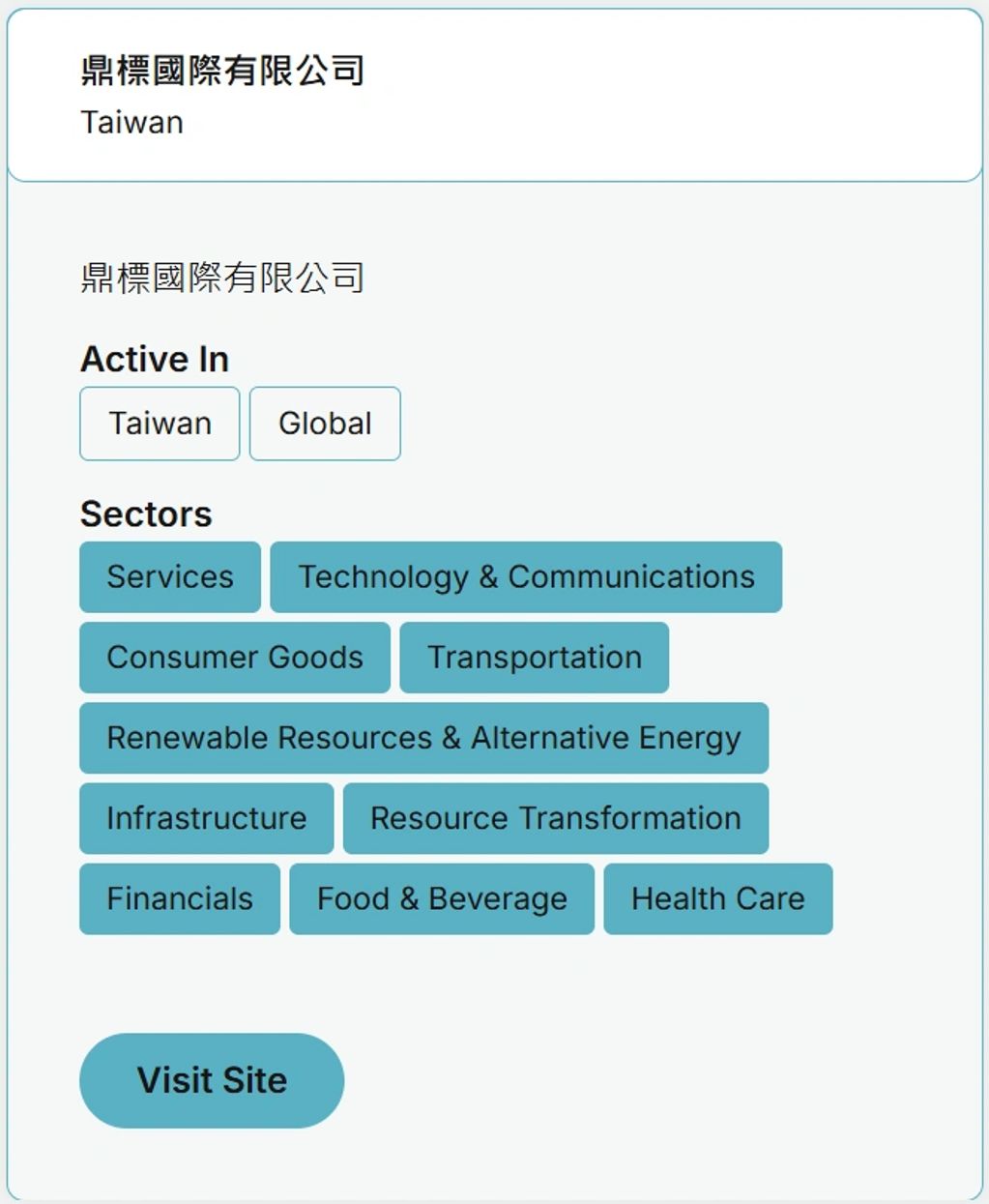The height and width of the screenshot is (1204, 989).
Task: Choose the Technology & Communications sector
Action: coord(526,577)
